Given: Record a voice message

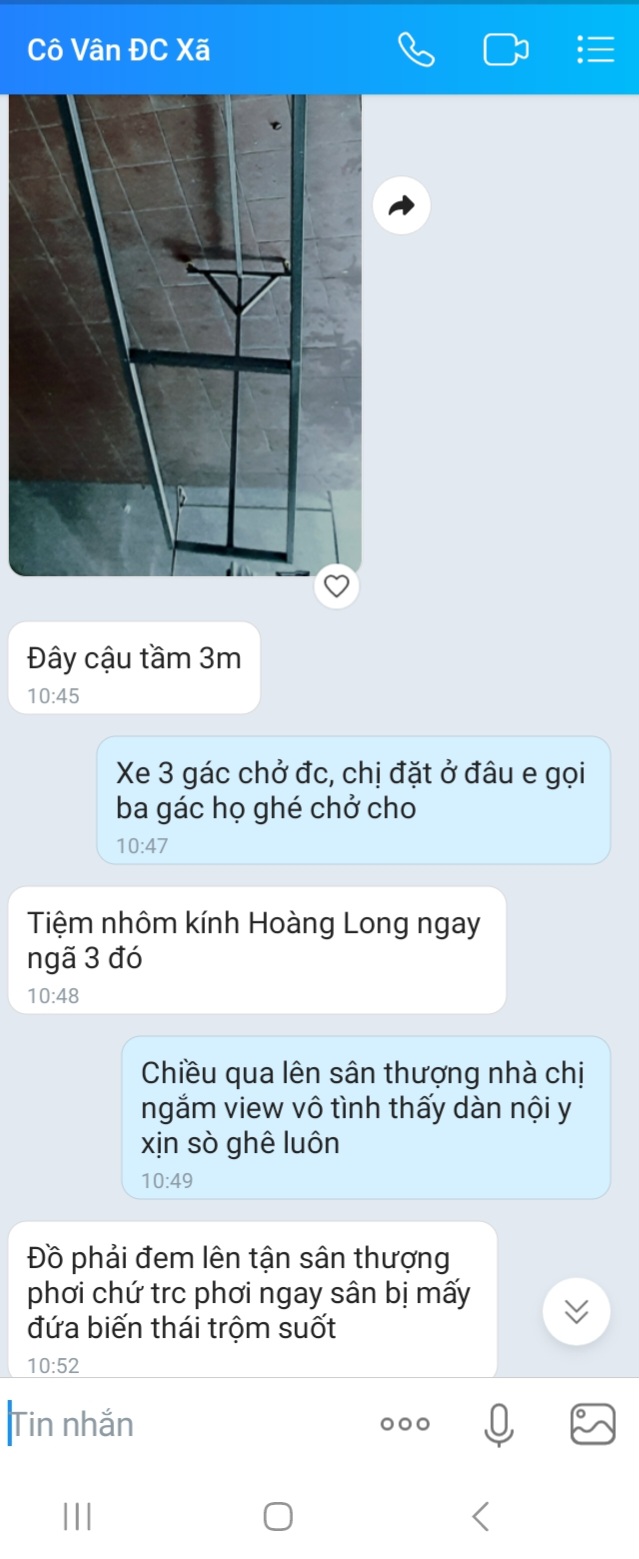Looking at the screenshot, I should pos(498,1424).
